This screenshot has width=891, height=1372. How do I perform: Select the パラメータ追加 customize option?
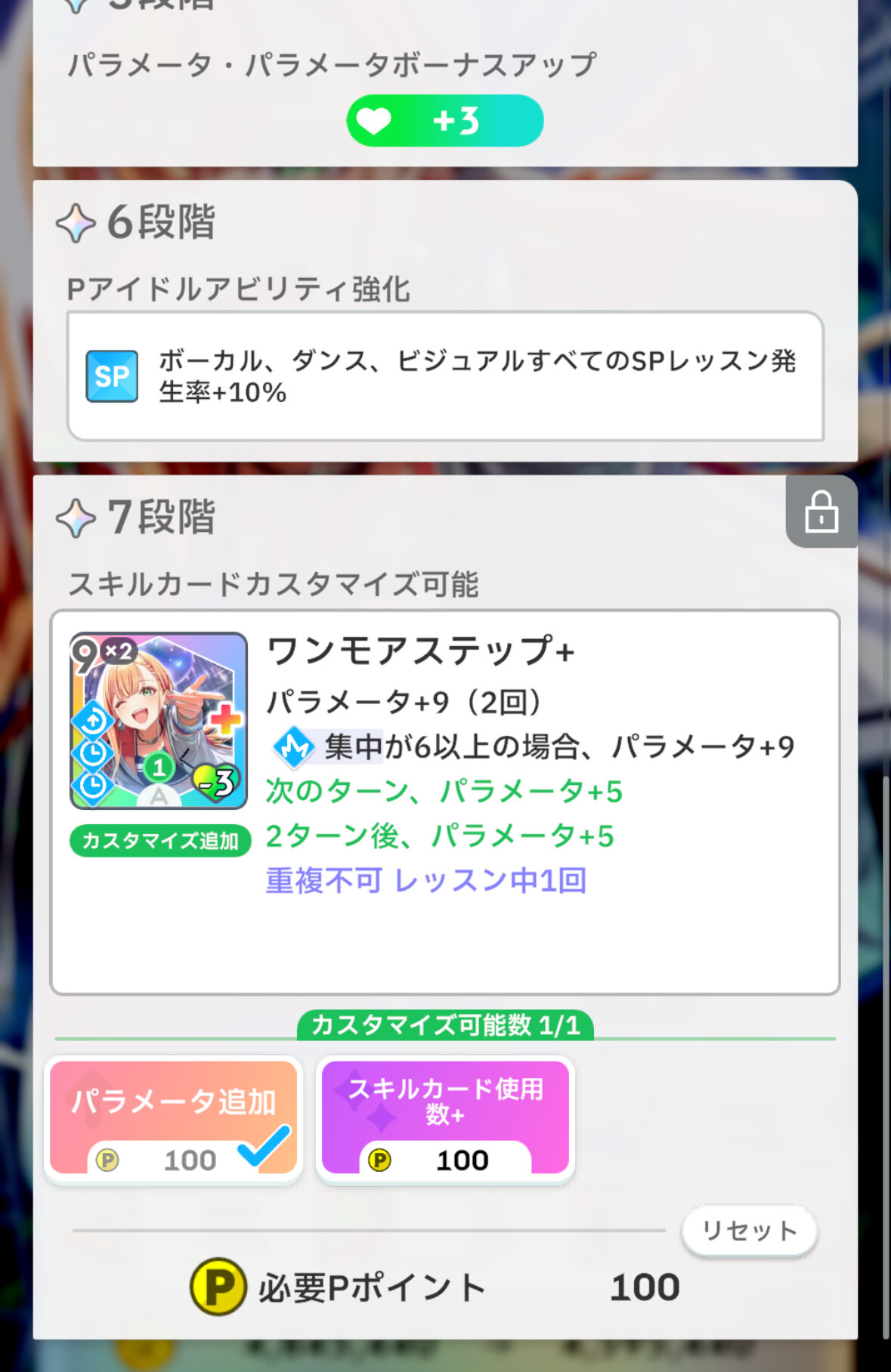[x=173, y=1118]
